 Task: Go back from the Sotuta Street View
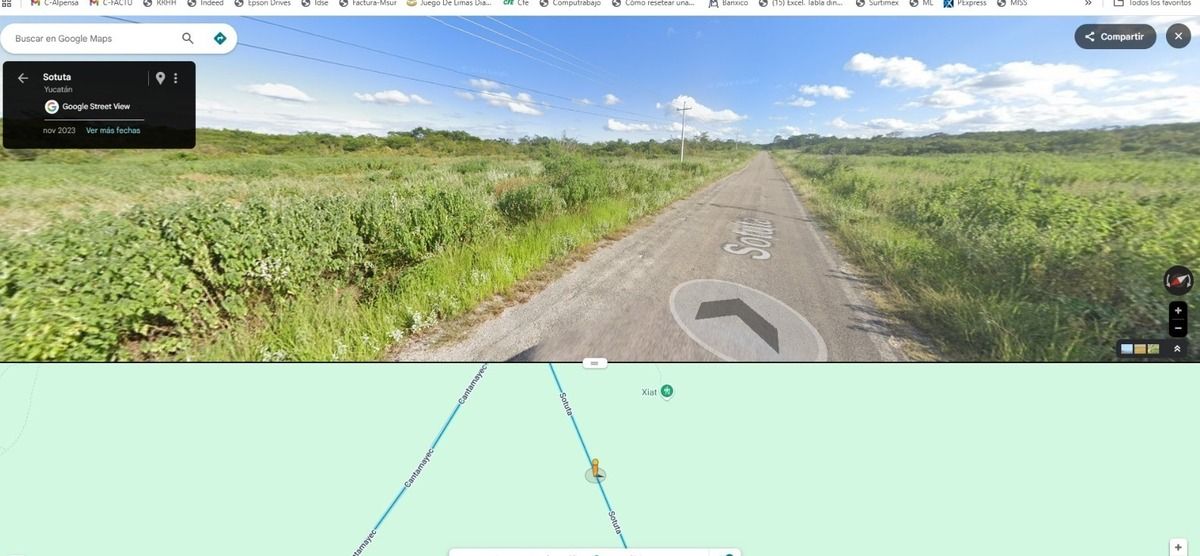click(22, 78)
